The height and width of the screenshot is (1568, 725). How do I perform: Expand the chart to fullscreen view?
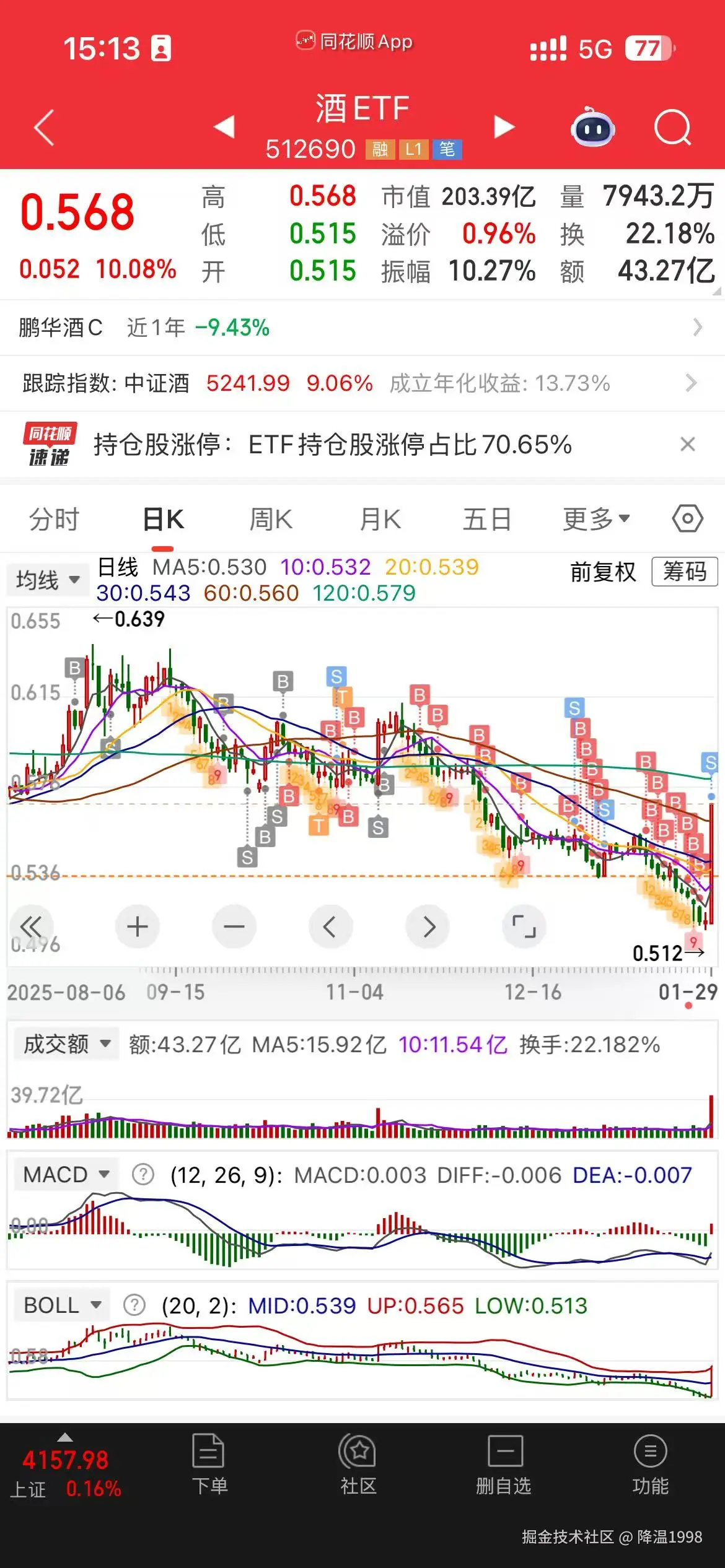pos(524,926)
